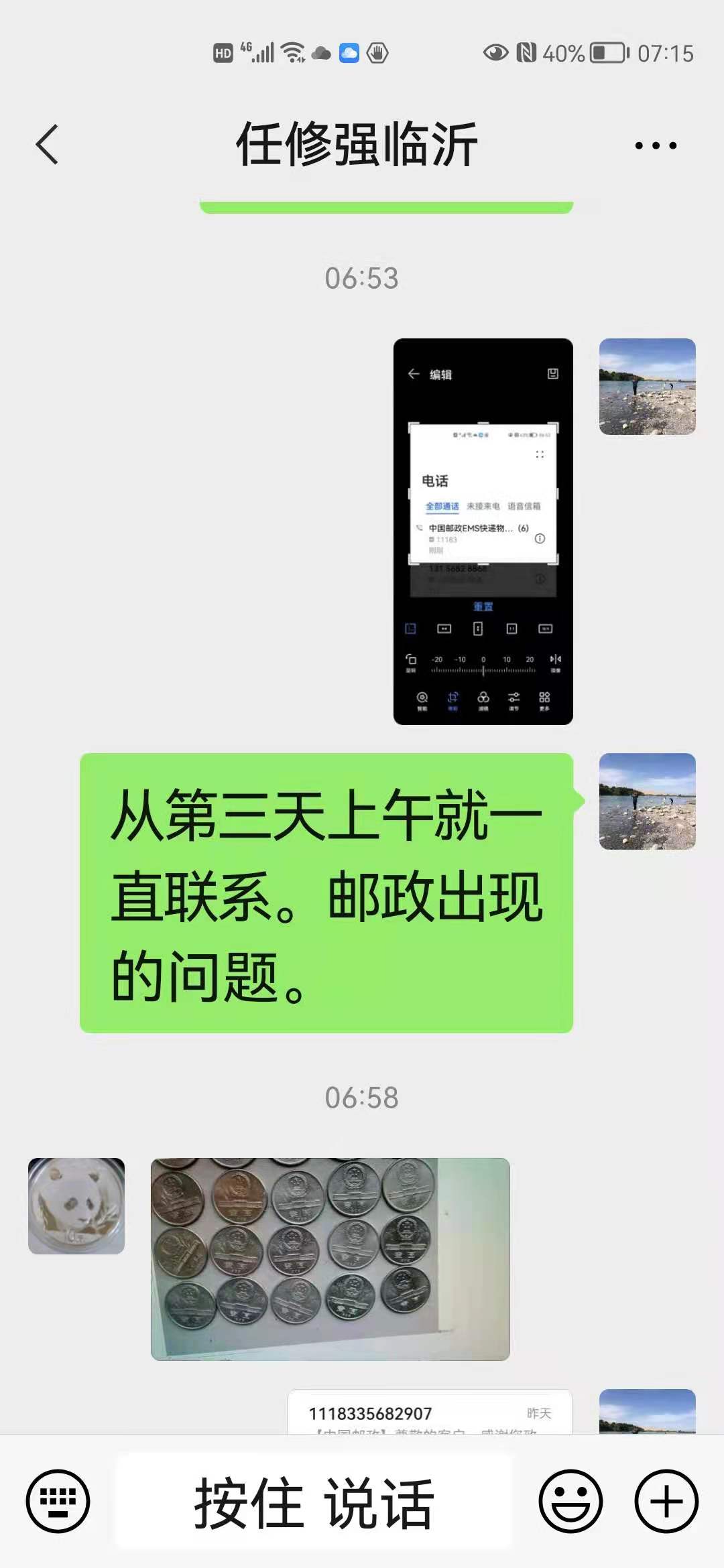Image resolution: width=724 pixels, height=1568 pixels.
Task: Tap my avatar beside the green text message
Action: pyautogui.click(x=648, y=801)
